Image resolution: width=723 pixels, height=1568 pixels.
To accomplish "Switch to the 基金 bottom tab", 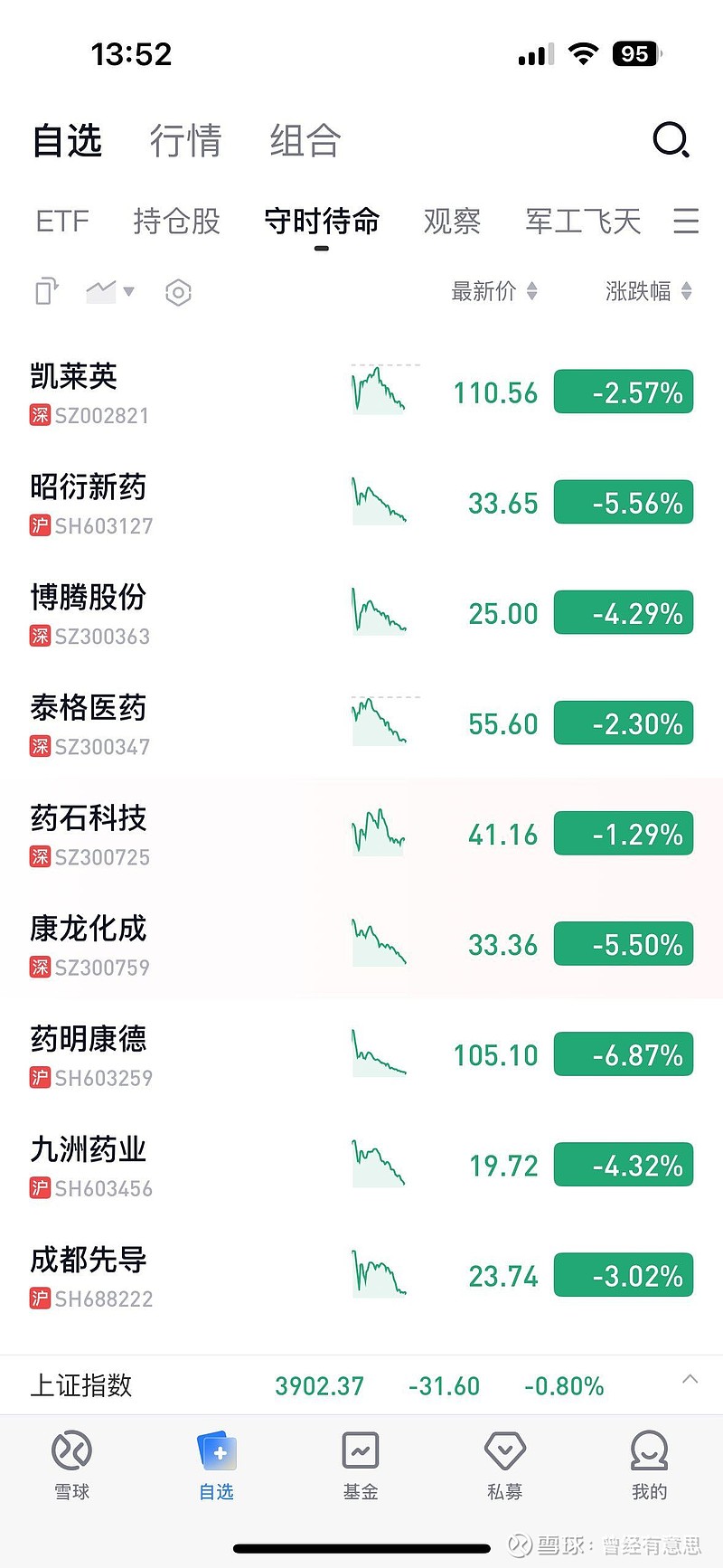I will [361, 1466].
